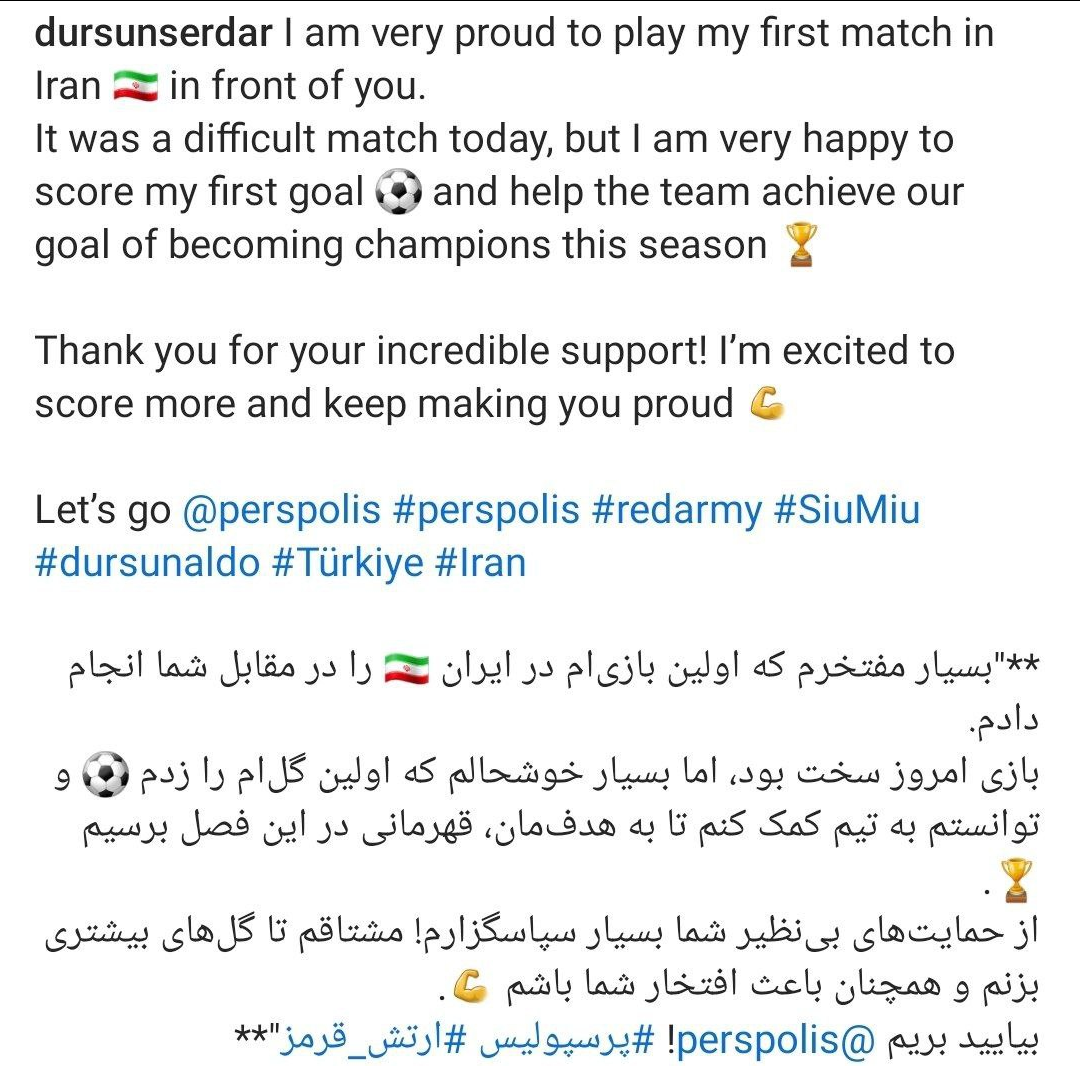Open dursunserdar's profile from the caption
The image size is (1080, 1066).
coord(153,33)
